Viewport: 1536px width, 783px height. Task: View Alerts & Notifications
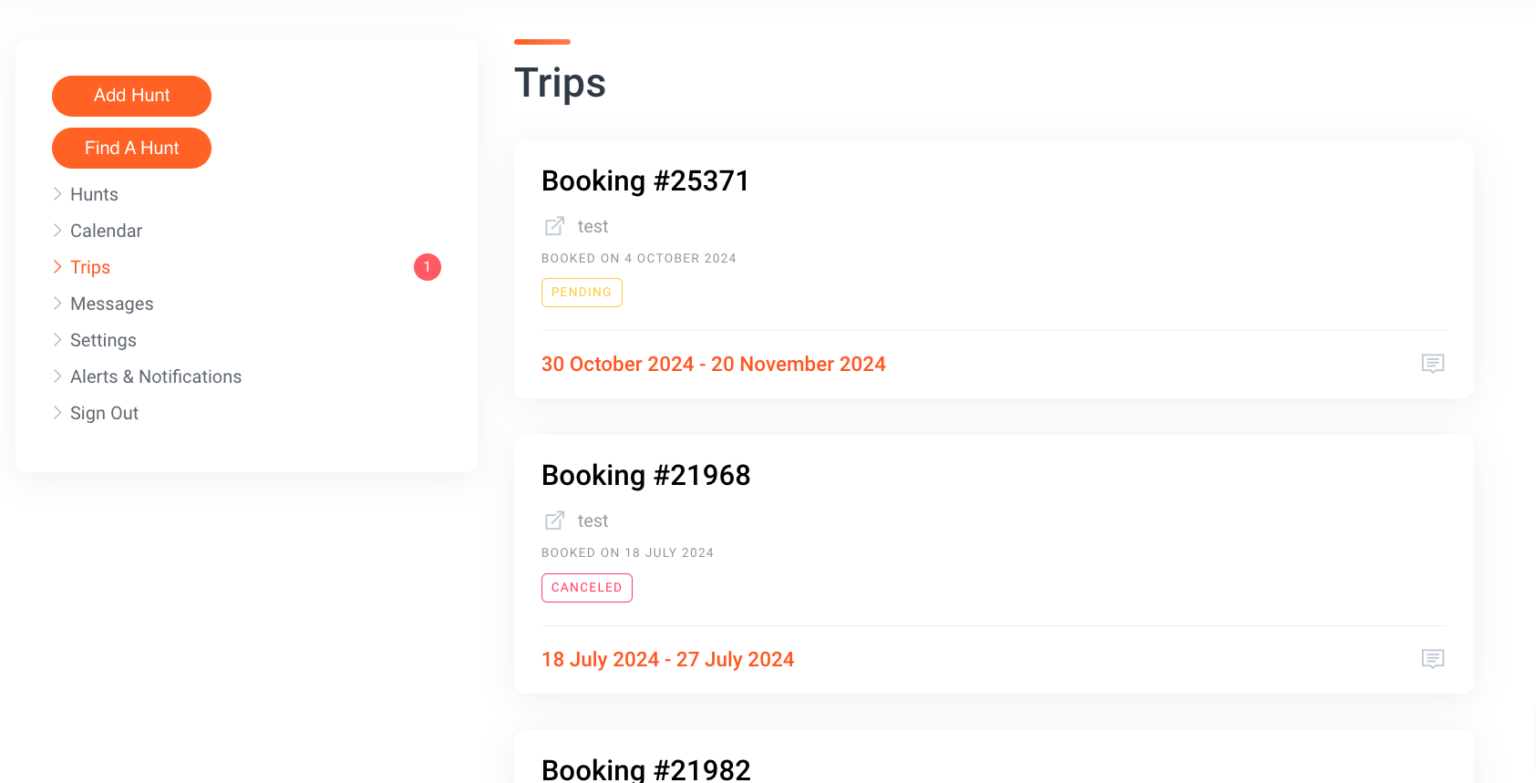coord(155,377)
